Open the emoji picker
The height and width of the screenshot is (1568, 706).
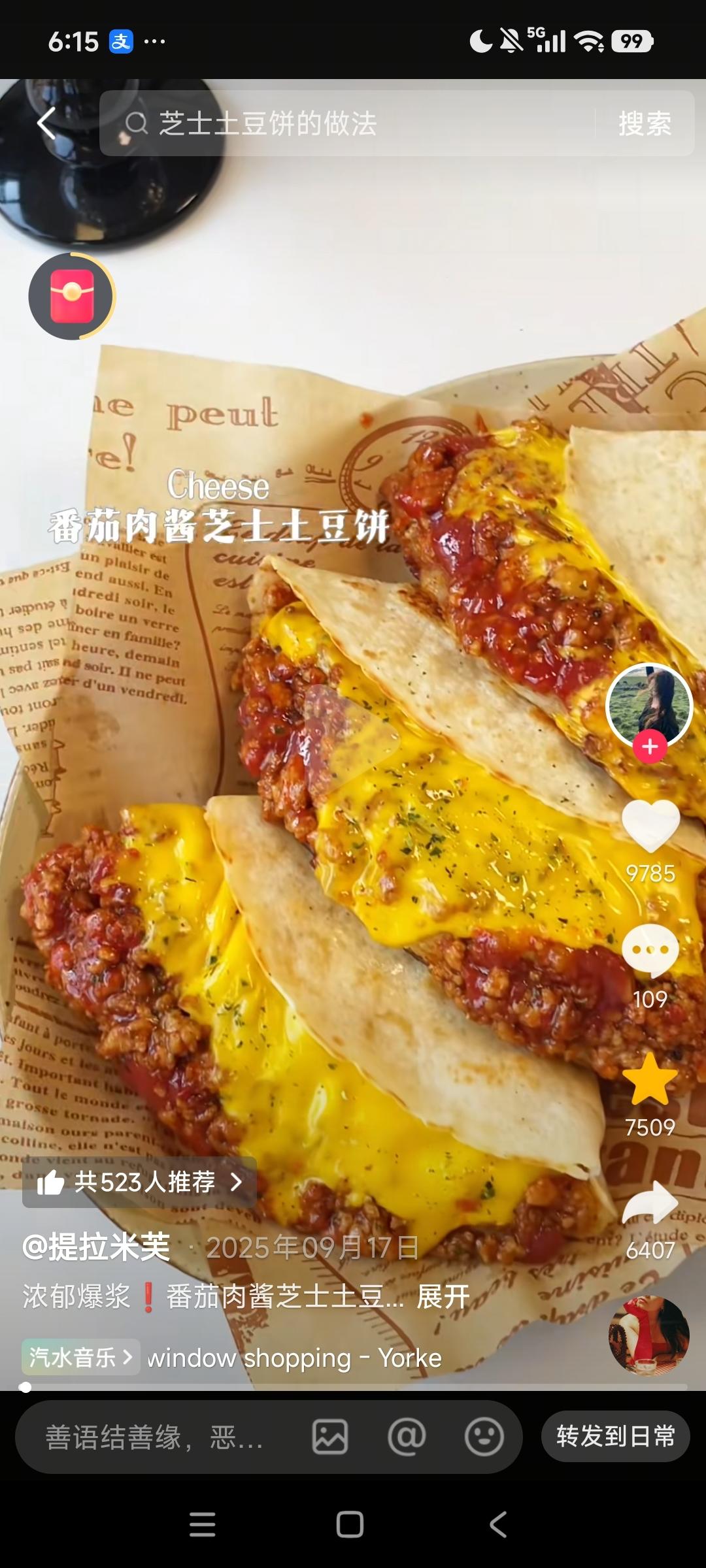click(x=484, y=1437)
